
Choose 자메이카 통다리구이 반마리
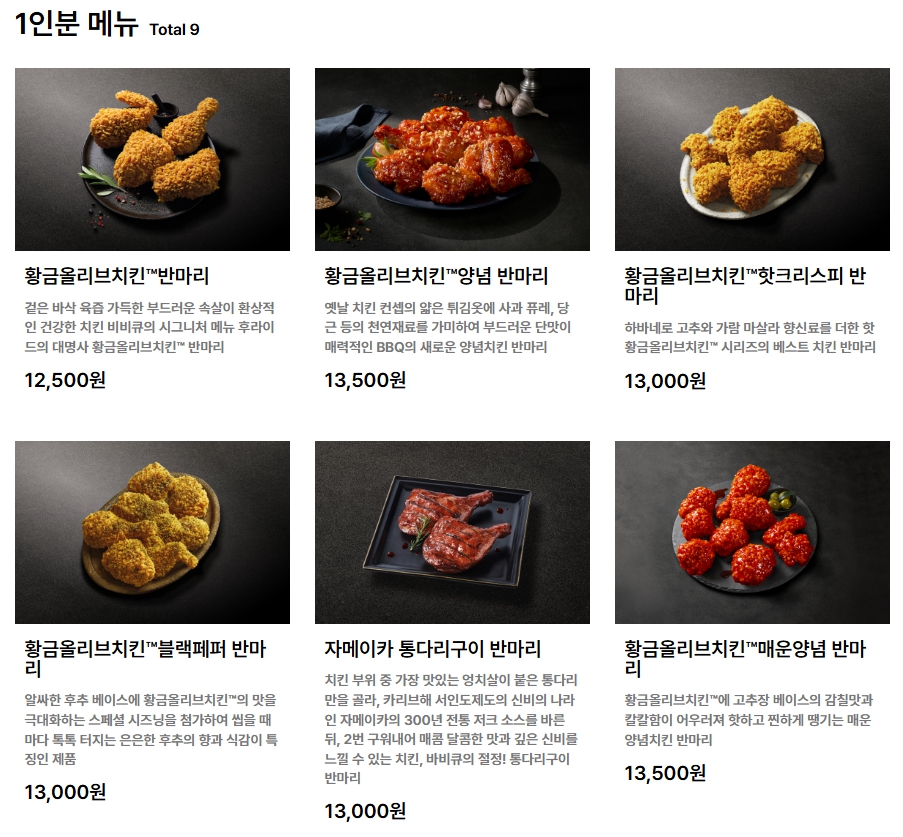[x=452, y=532]
